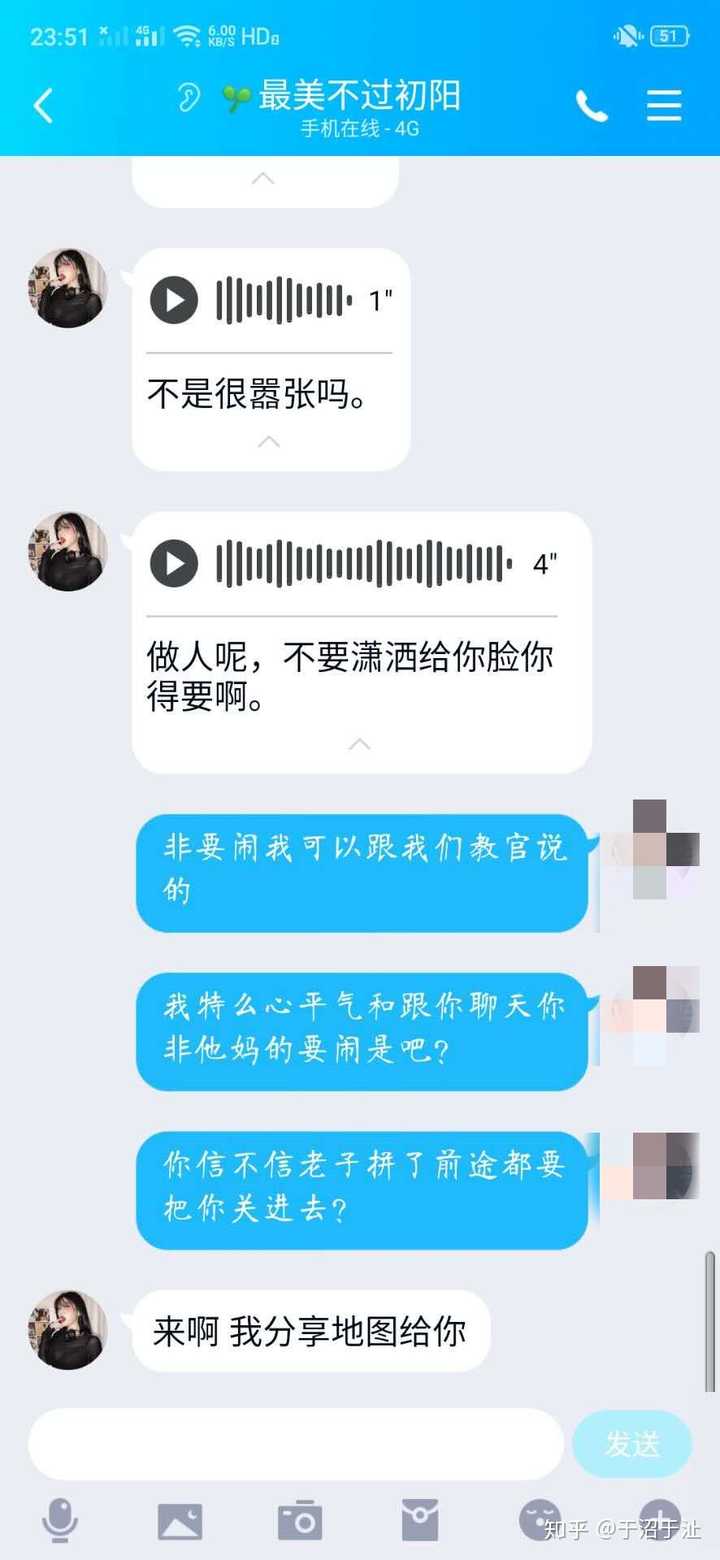Tap the 发送 send button

click(632, 1444)
